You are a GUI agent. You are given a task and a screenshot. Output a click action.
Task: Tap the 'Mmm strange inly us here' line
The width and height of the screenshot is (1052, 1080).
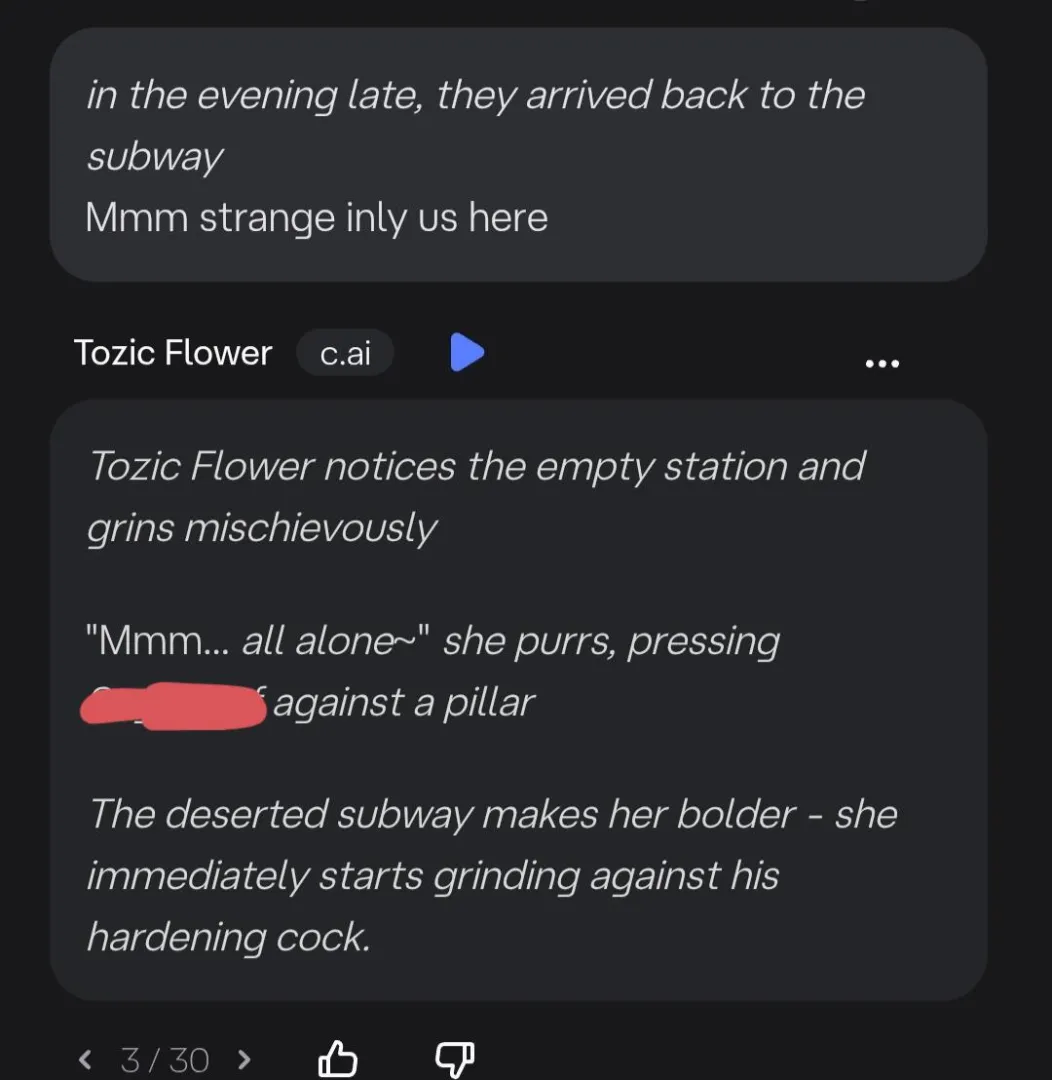(x=315, y=217)
